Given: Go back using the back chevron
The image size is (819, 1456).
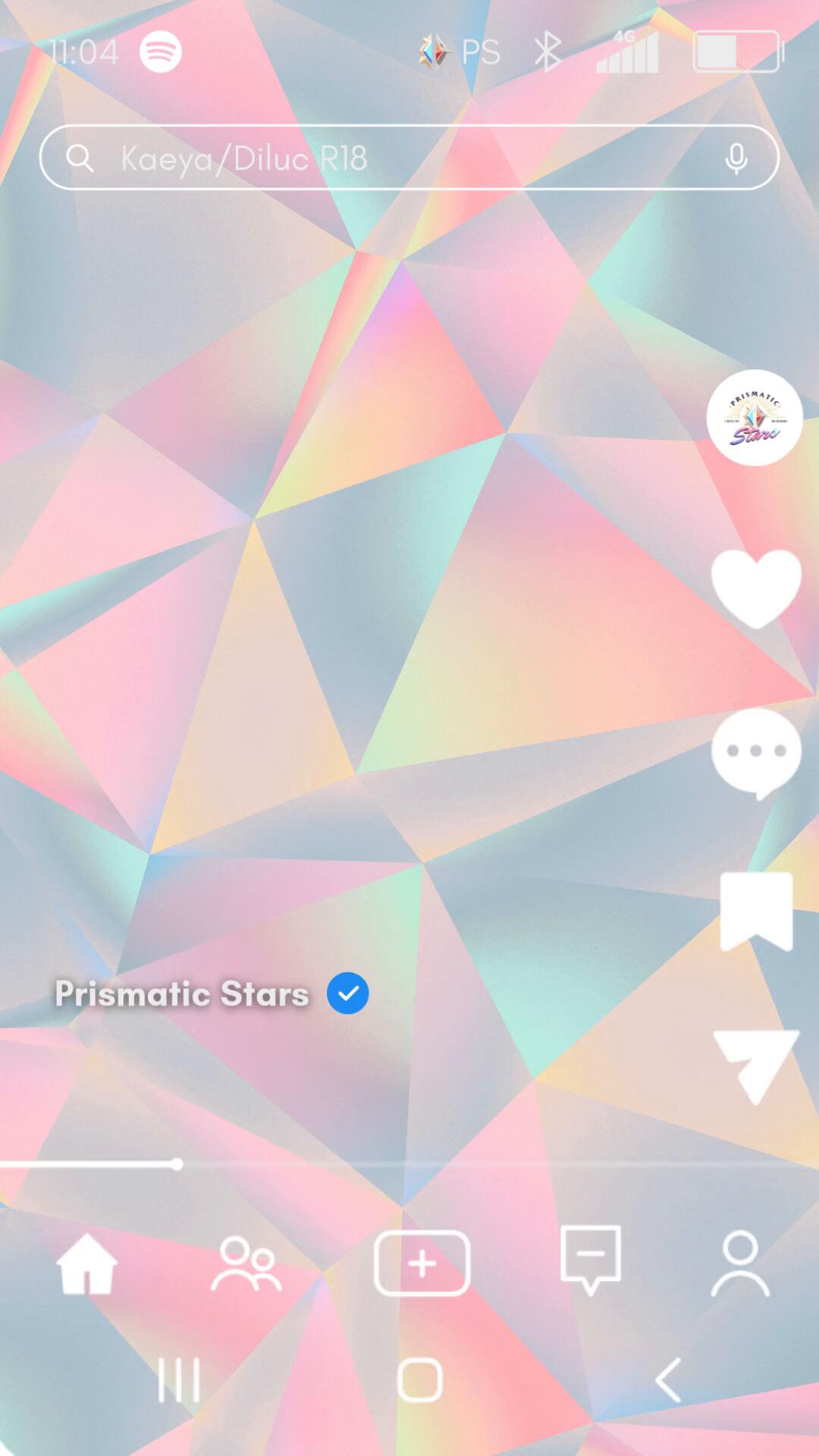Looking at the screenshot, I should (x=667, y=1380).
